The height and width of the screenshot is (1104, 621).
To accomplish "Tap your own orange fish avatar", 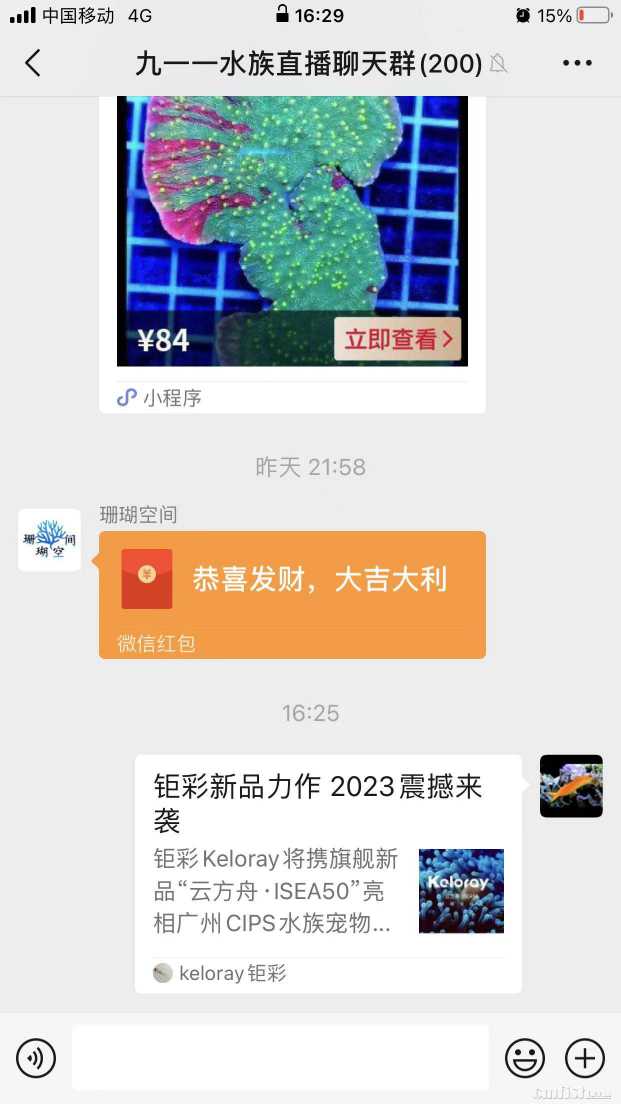I will coord(571,786).
